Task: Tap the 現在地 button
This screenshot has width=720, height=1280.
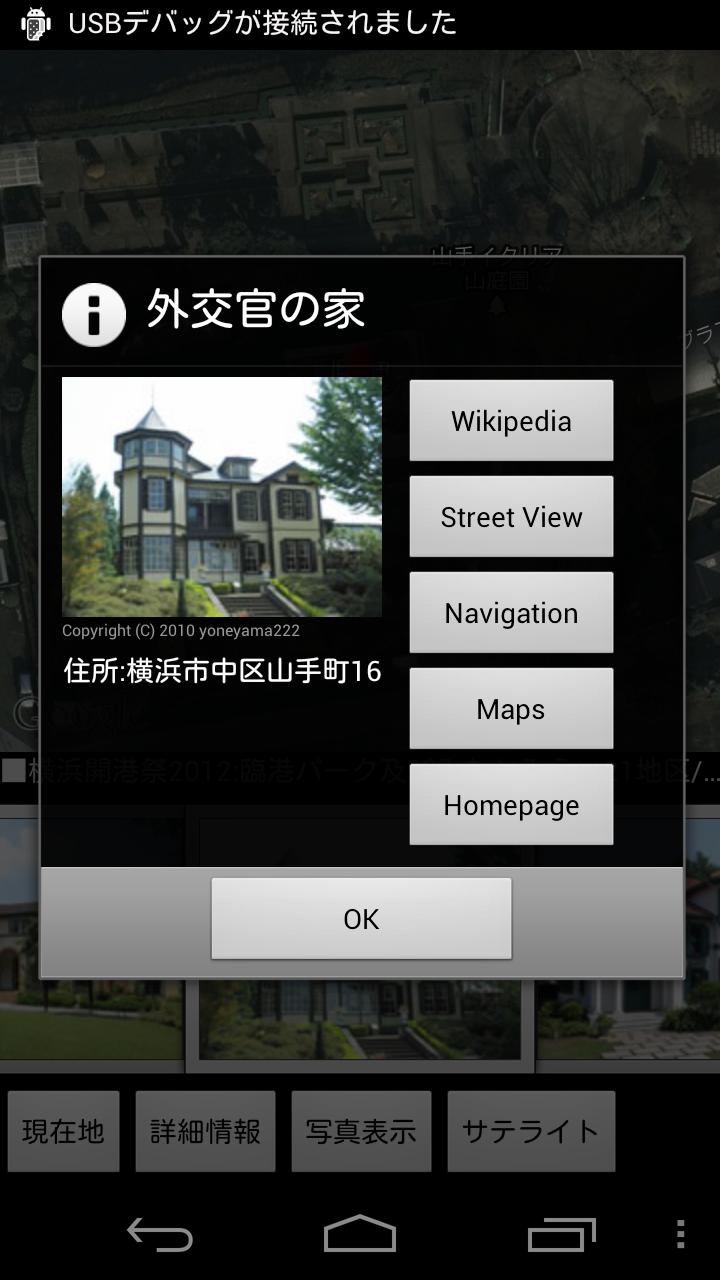Action: [64, 1131]
